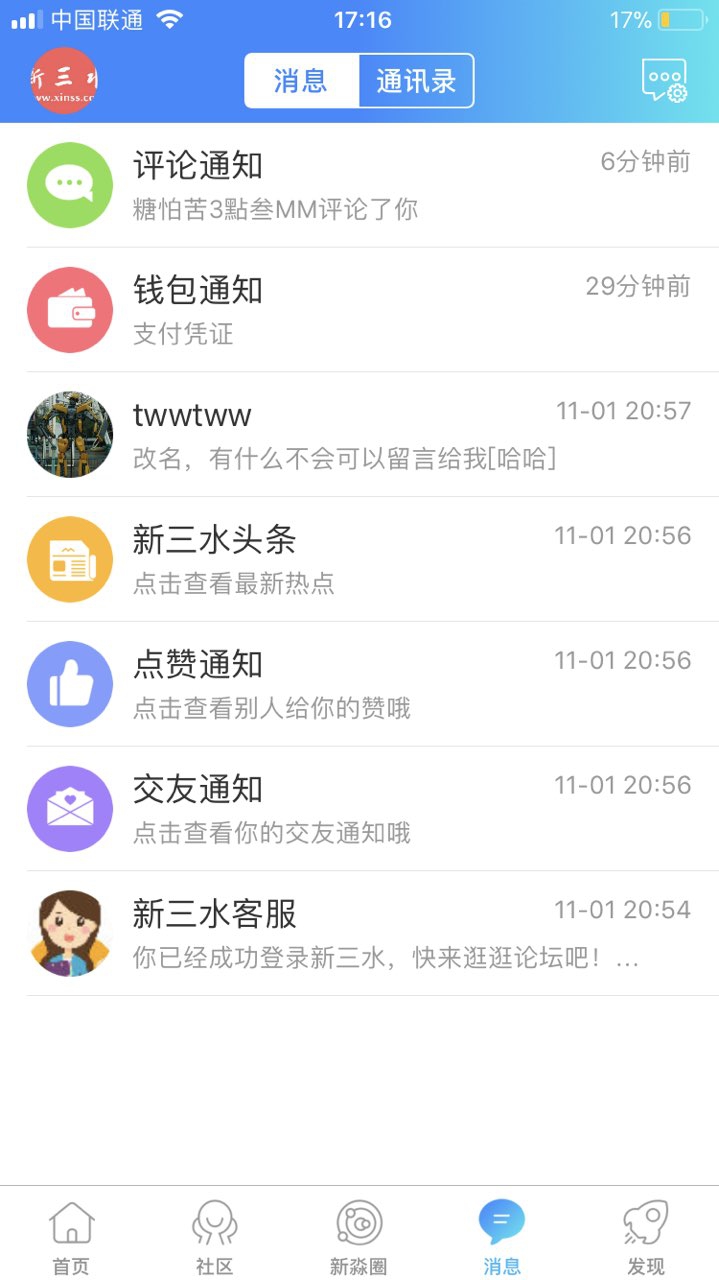Open 交友通知 friend notifications
719x1280 pixels.
(360, 809)
